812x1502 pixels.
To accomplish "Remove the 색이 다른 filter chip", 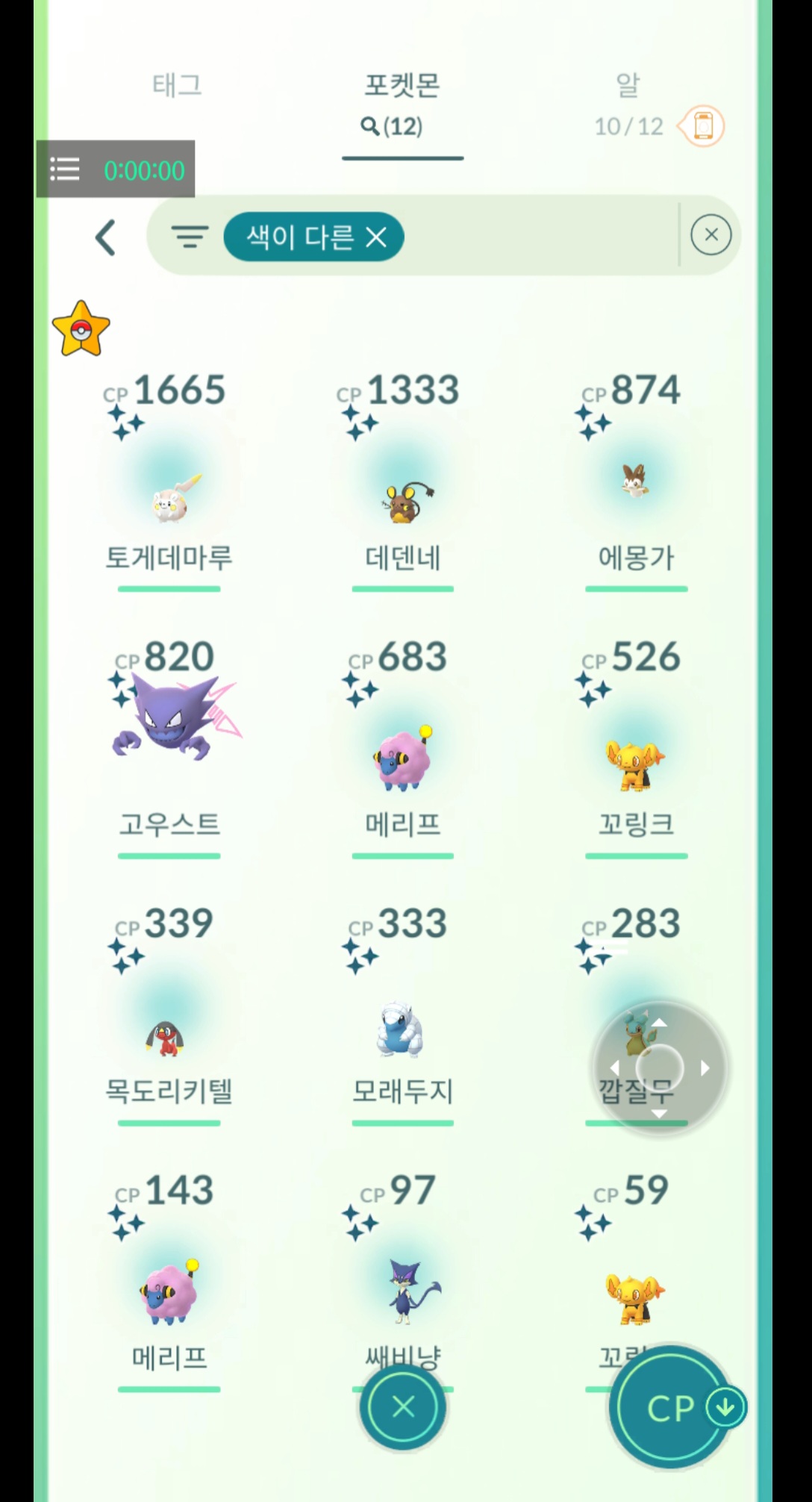I will (377, 237).
